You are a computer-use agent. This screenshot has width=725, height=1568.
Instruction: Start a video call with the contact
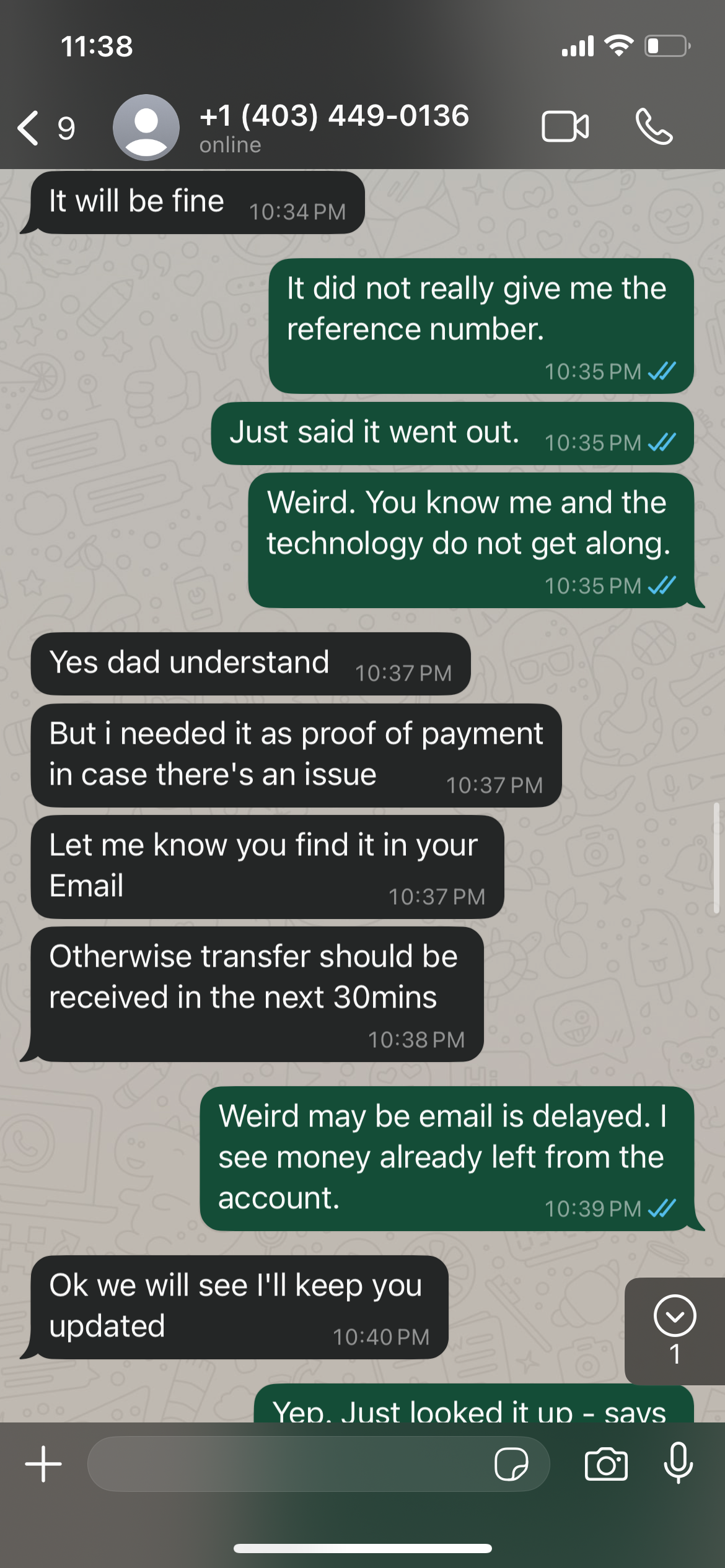click(565, 127)
